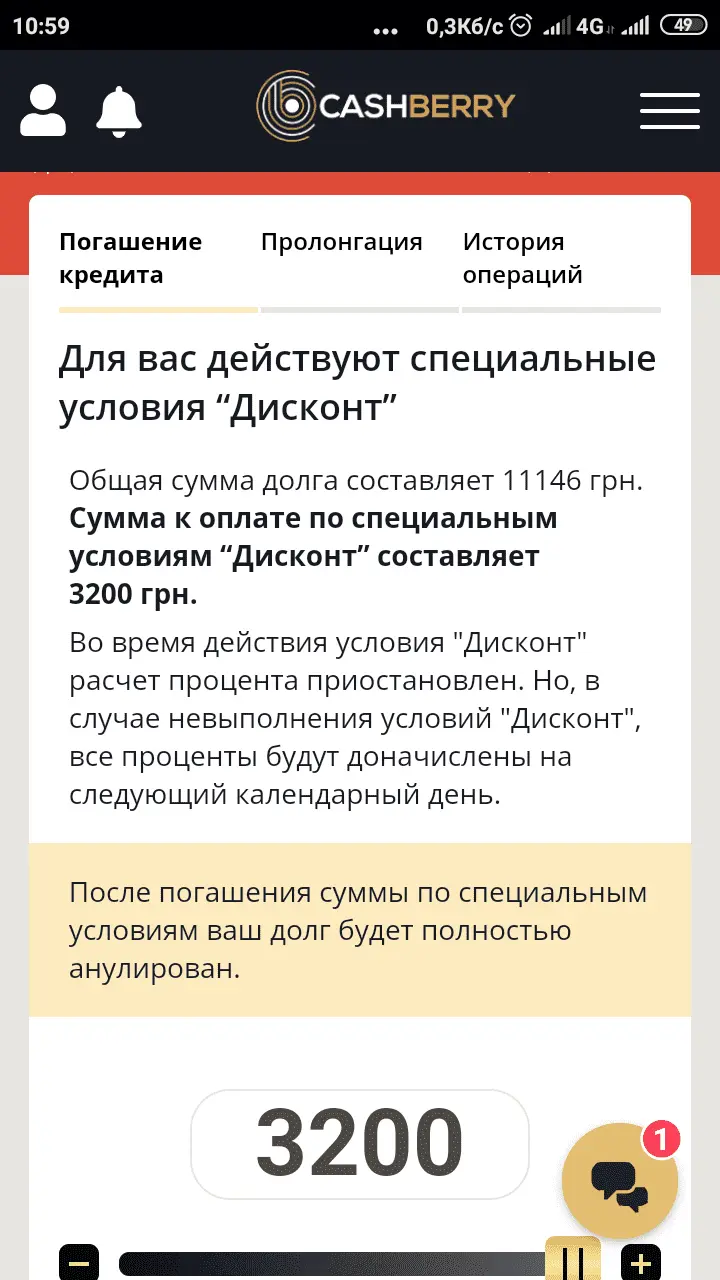720x1280 pixels.
Task: Tap the 3200 amount field
Action: (x=359, y=1143)
